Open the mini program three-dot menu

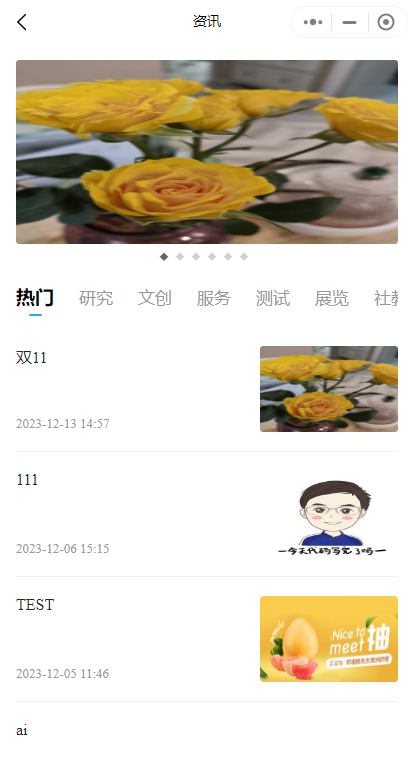(312, 22)
